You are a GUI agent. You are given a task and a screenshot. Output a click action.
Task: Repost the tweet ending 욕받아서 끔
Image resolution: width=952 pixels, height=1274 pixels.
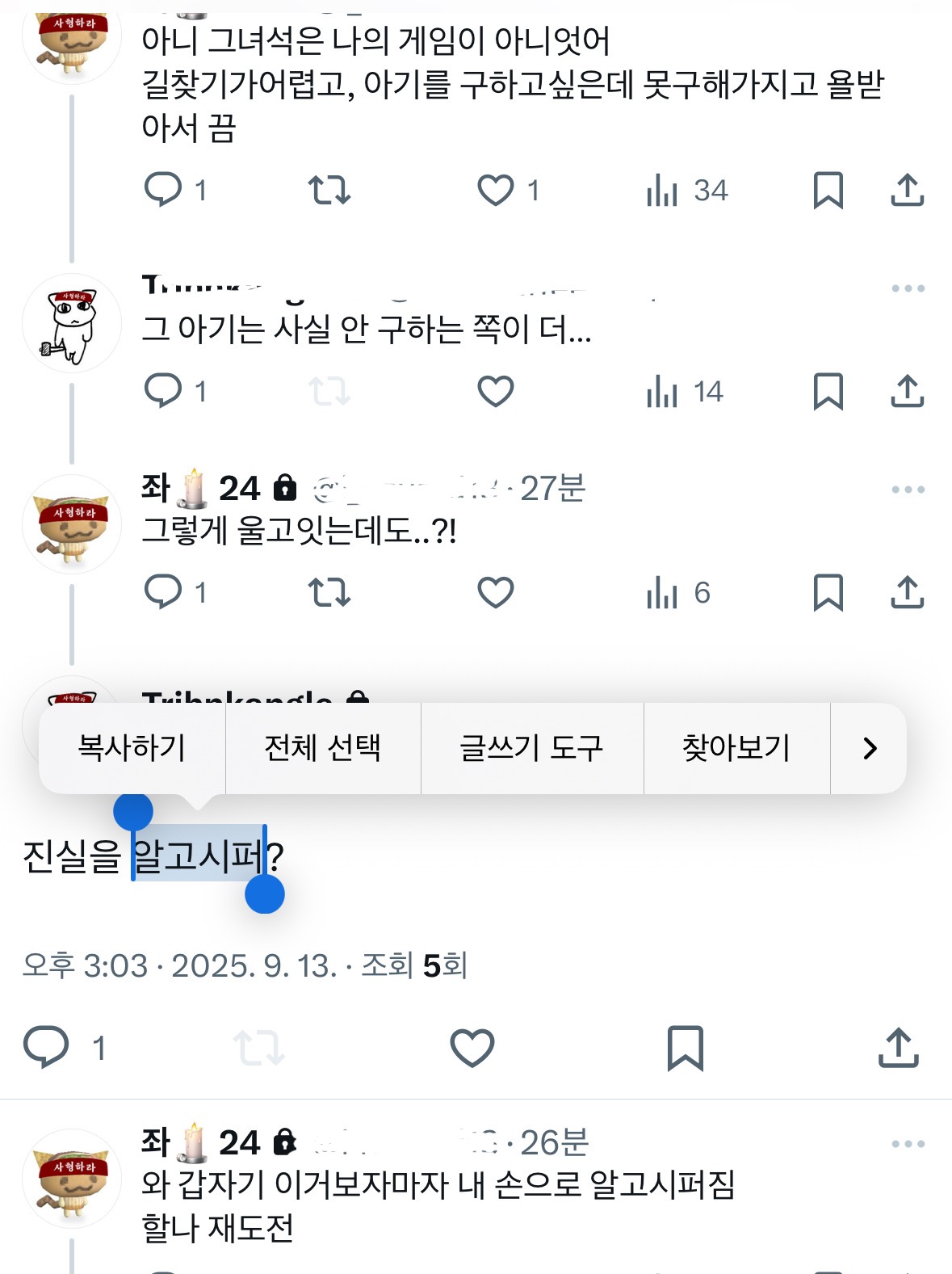(329, 191)
